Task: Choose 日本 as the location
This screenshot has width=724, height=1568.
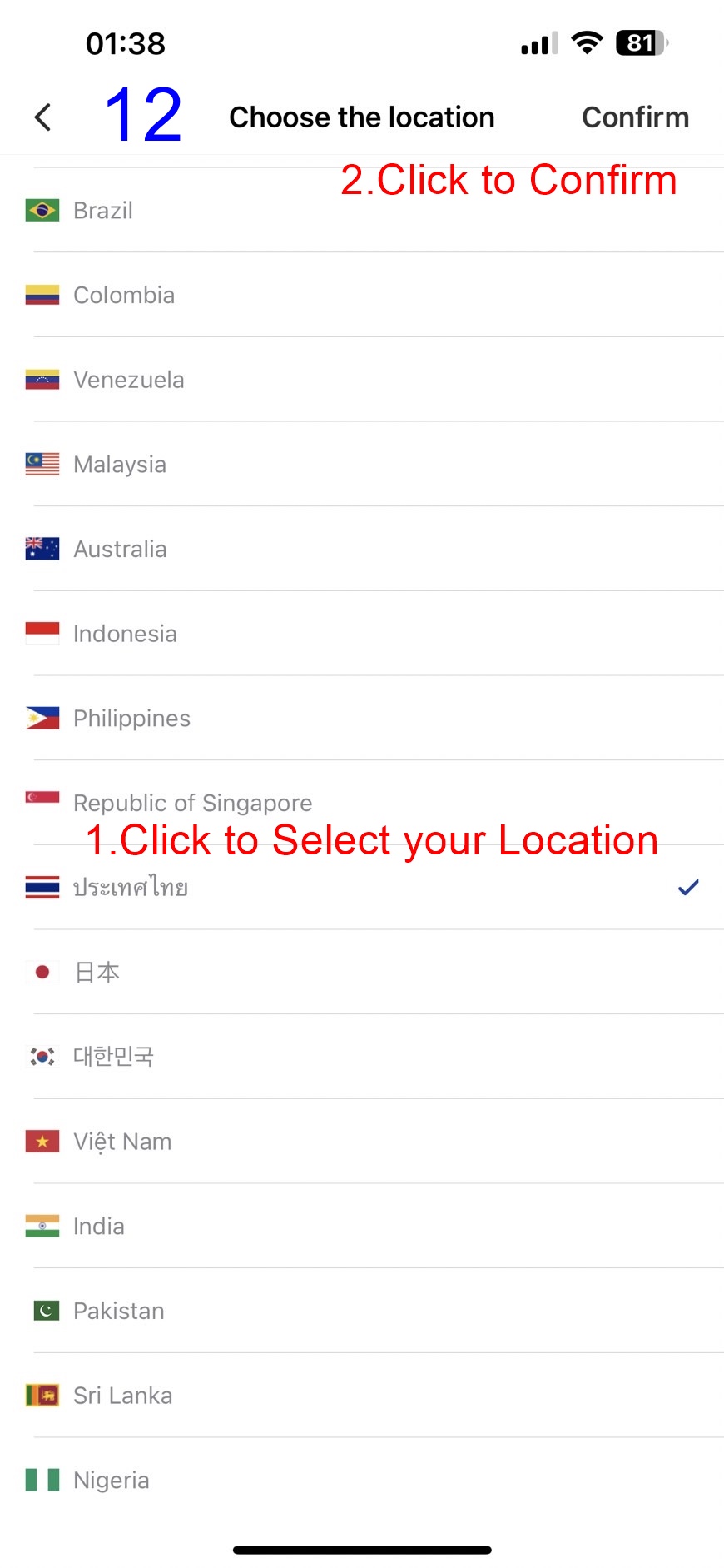Action: (x=97, y=973)
